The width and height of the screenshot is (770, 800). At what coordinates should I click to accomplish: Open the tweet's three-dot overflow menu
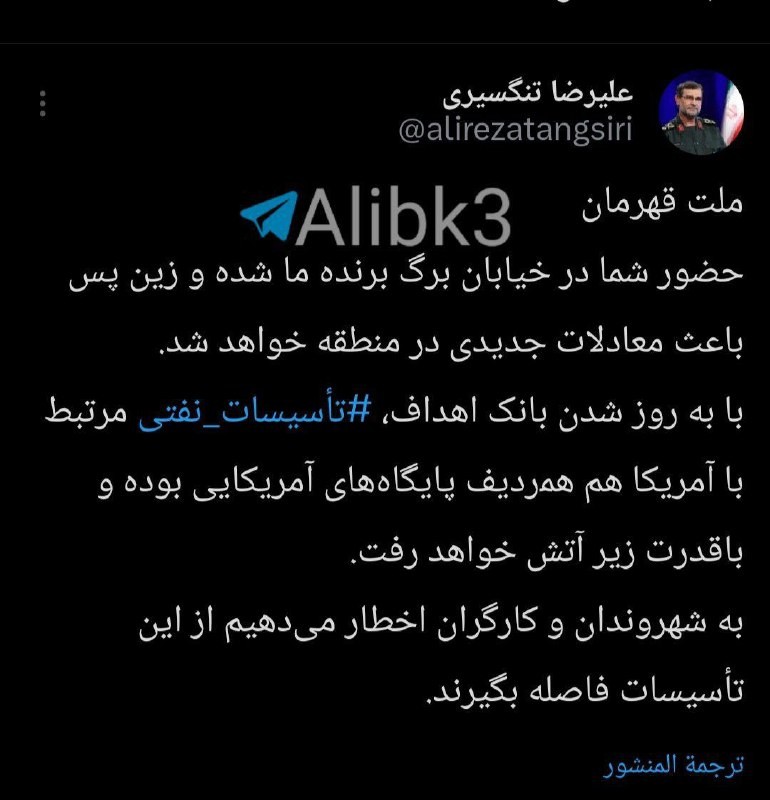[x=42, y=102]
